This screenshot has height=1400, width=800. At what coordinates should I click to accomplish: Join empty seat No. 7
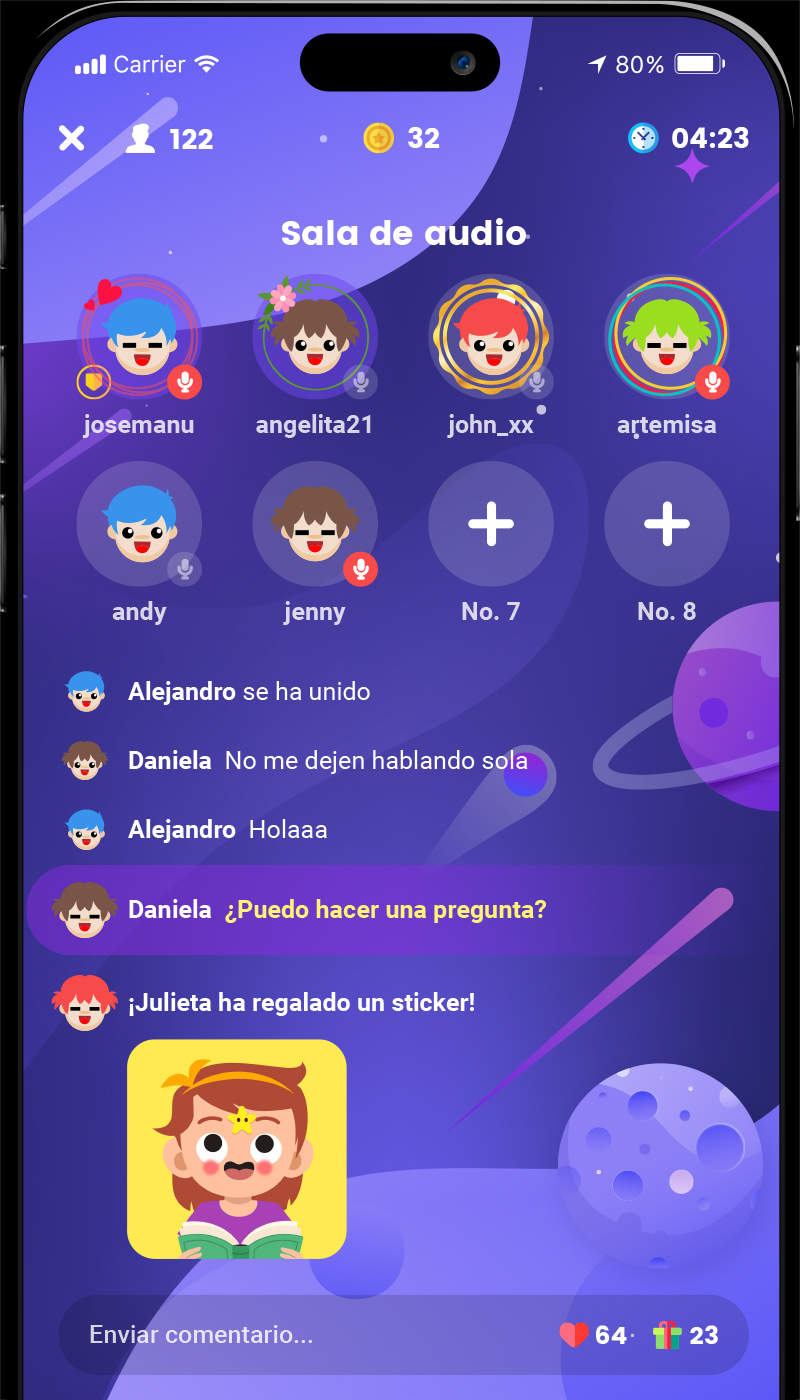491,524
